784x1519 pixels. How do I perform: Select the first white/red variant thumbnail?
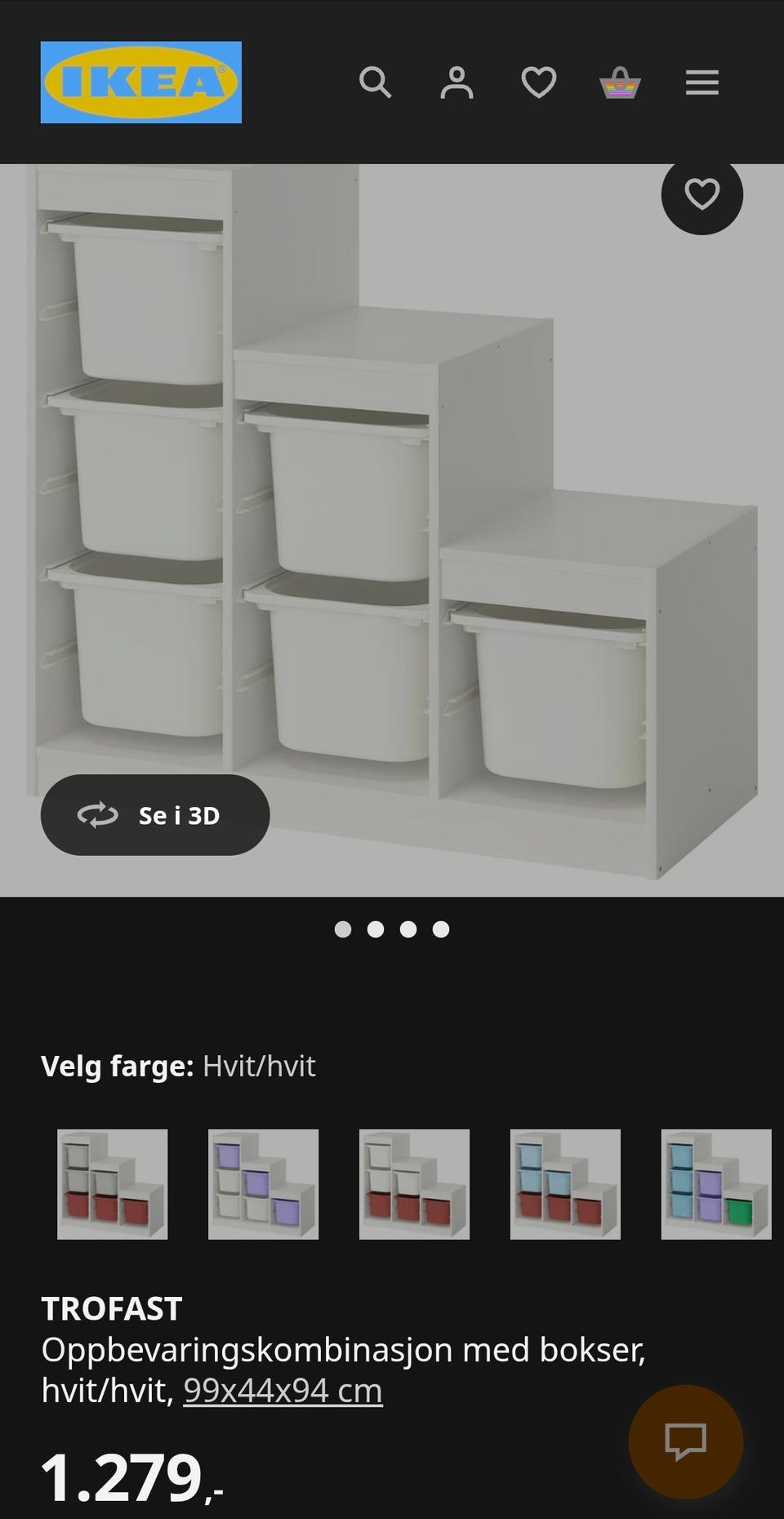tap(112, 1184)
